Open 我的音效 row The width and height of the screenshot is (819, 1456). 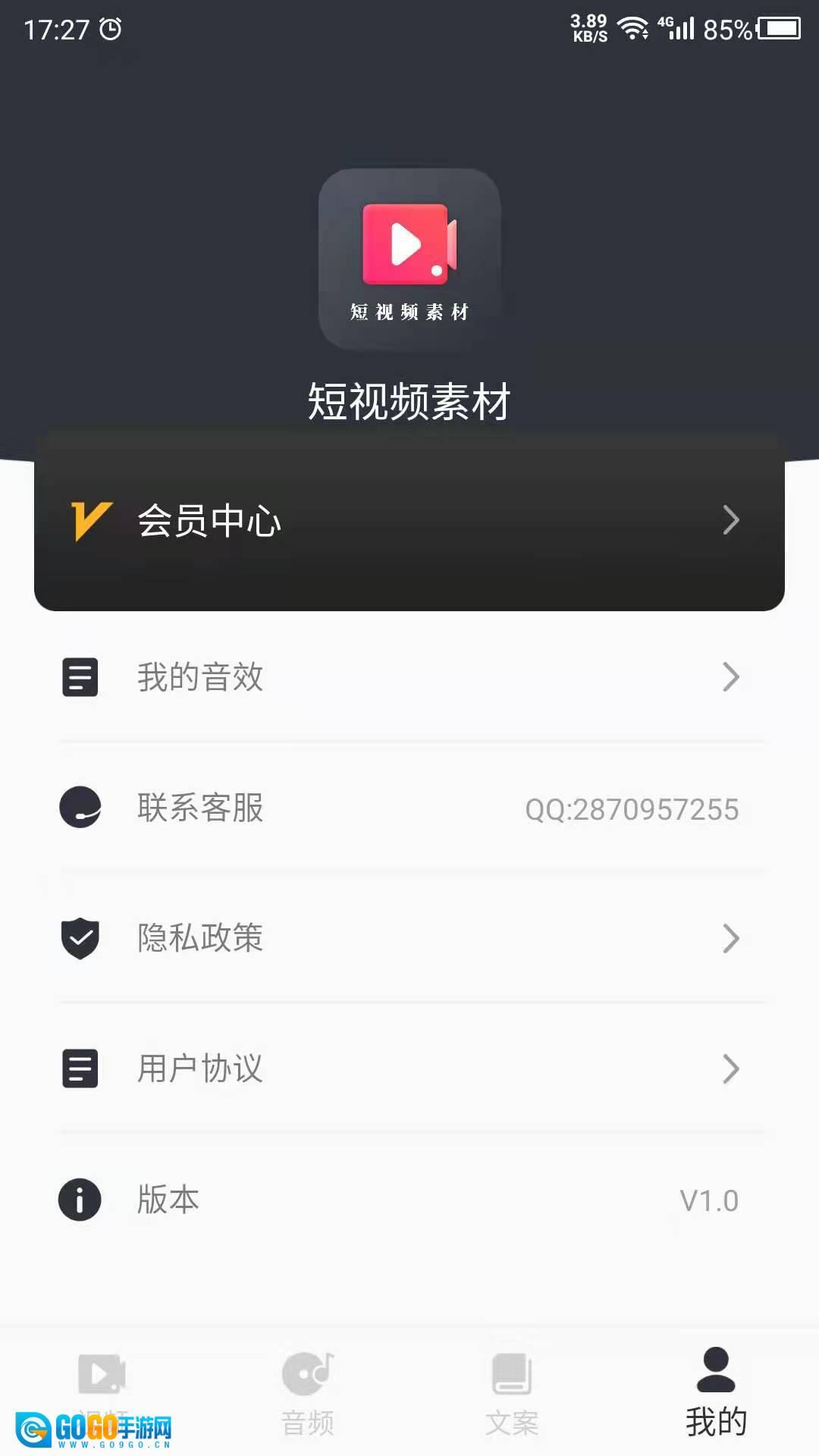click(409, 677)
